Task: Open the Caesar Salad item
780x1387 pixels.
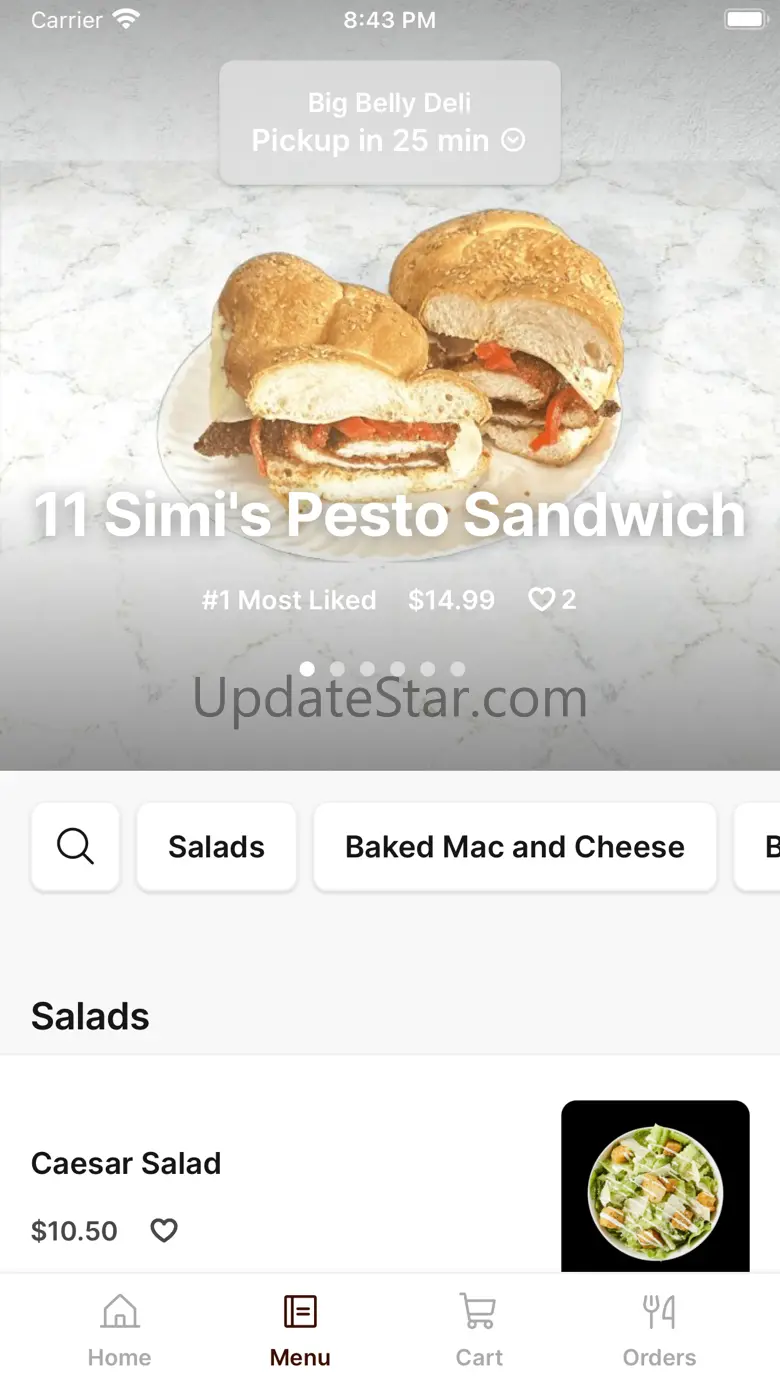Action: point(126,1164)
